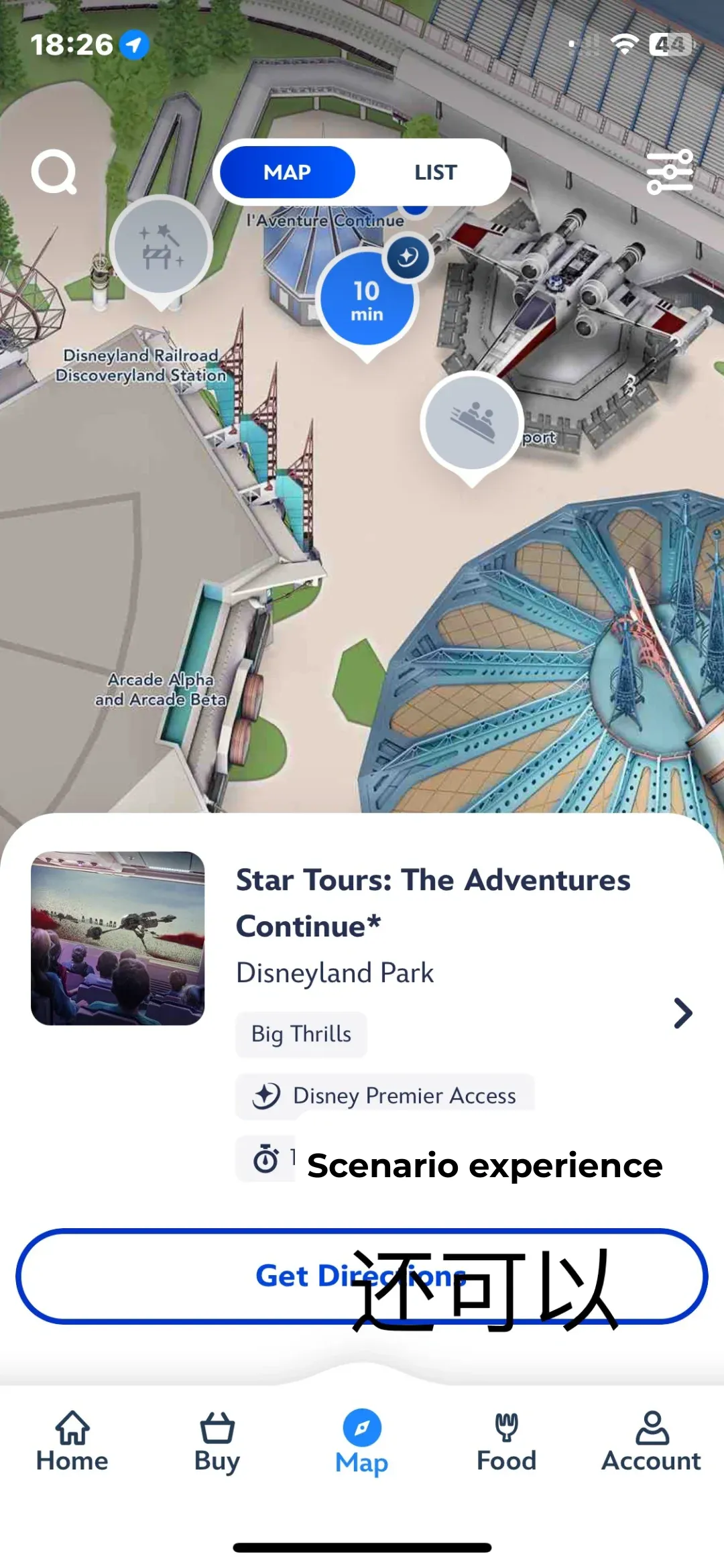Select the Map tab in bottom bar

(362, 1441)
